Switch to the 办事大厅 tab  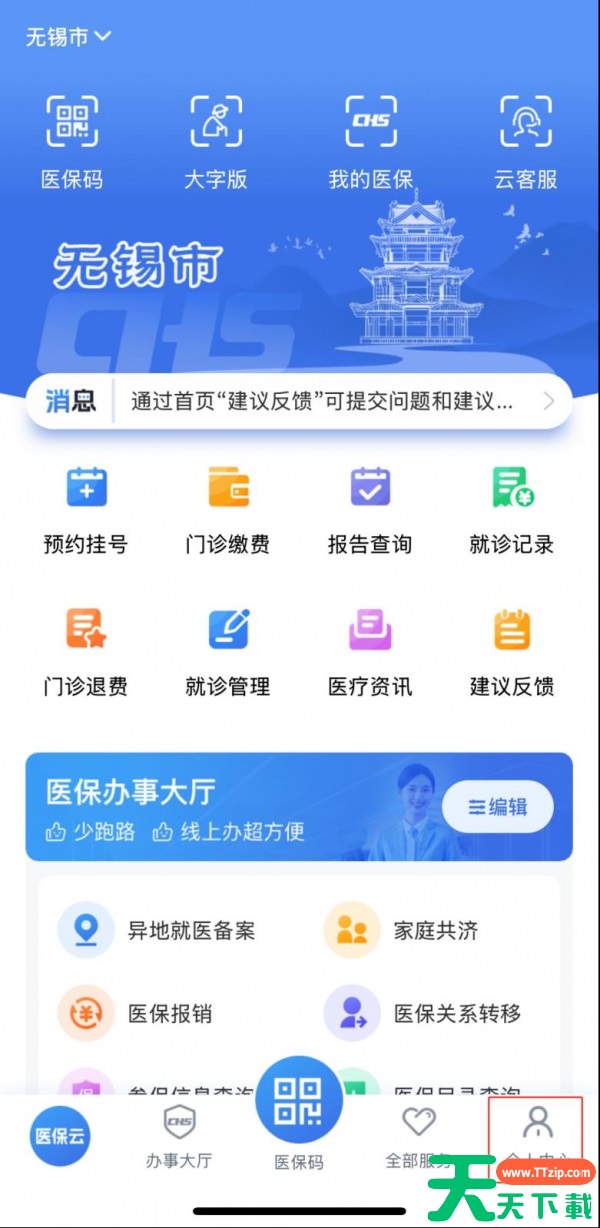(x=179, y=1137)
